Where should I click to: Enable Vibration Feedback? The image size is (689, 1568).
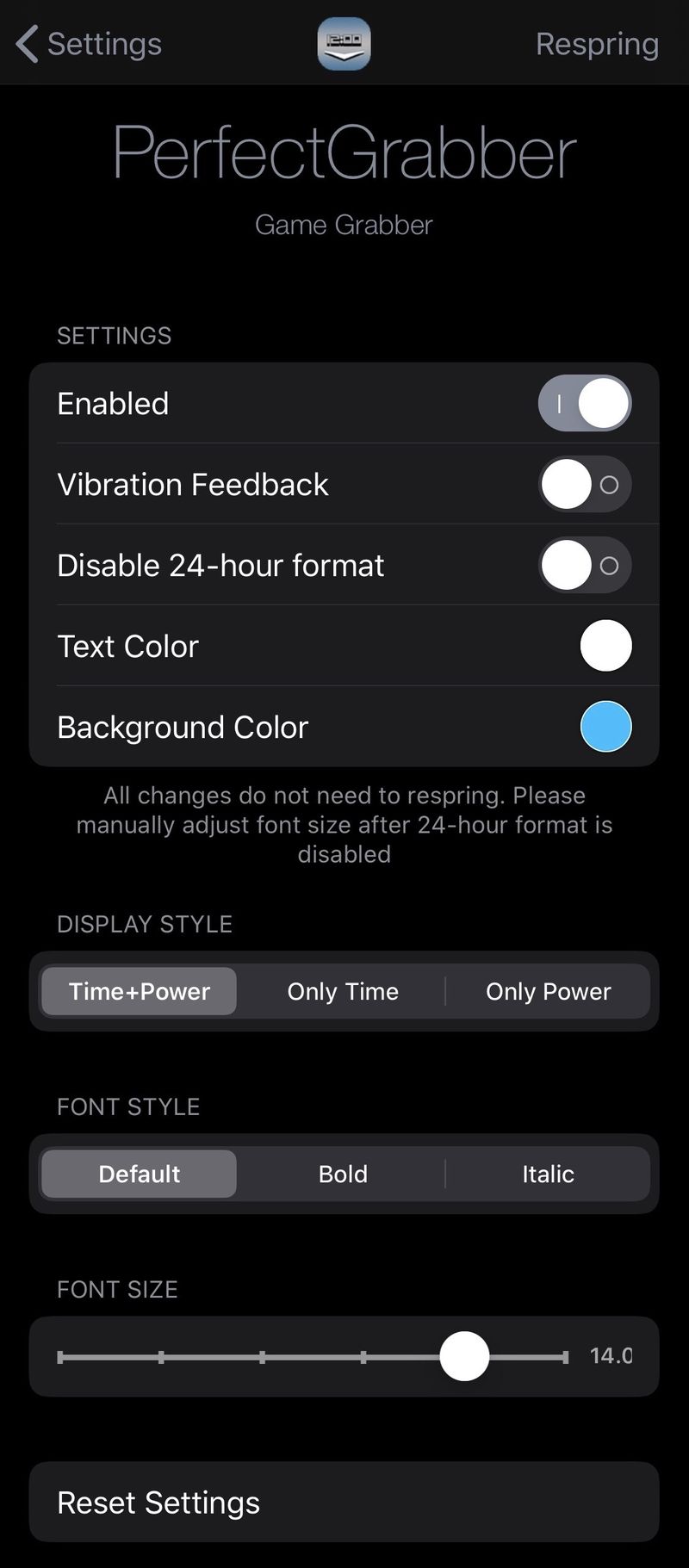[585, 484]
